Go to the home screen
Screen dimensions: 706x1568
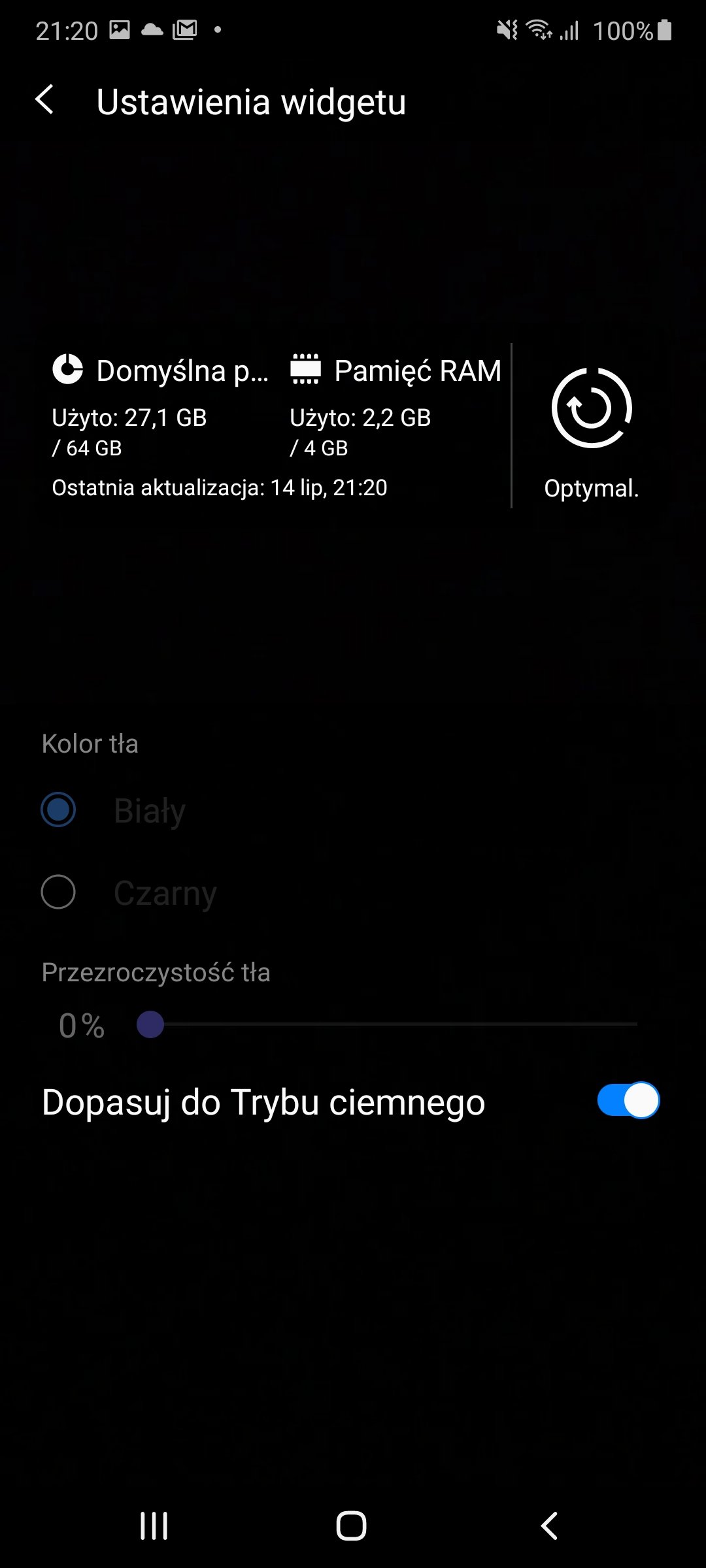(x=352, y=1526)
